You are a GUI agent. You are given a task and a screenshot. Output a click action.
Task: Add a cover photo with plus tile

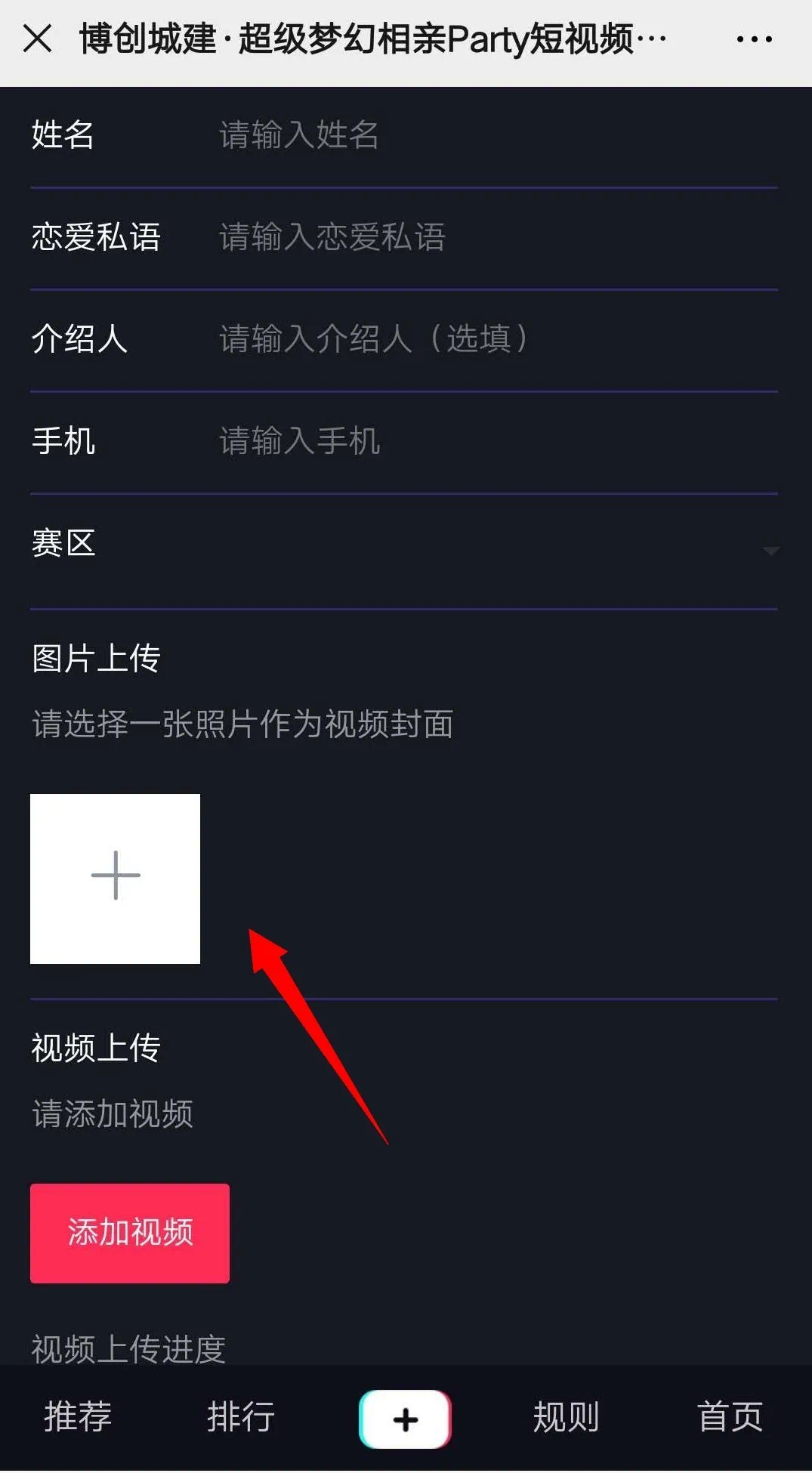tap(115, 878)
